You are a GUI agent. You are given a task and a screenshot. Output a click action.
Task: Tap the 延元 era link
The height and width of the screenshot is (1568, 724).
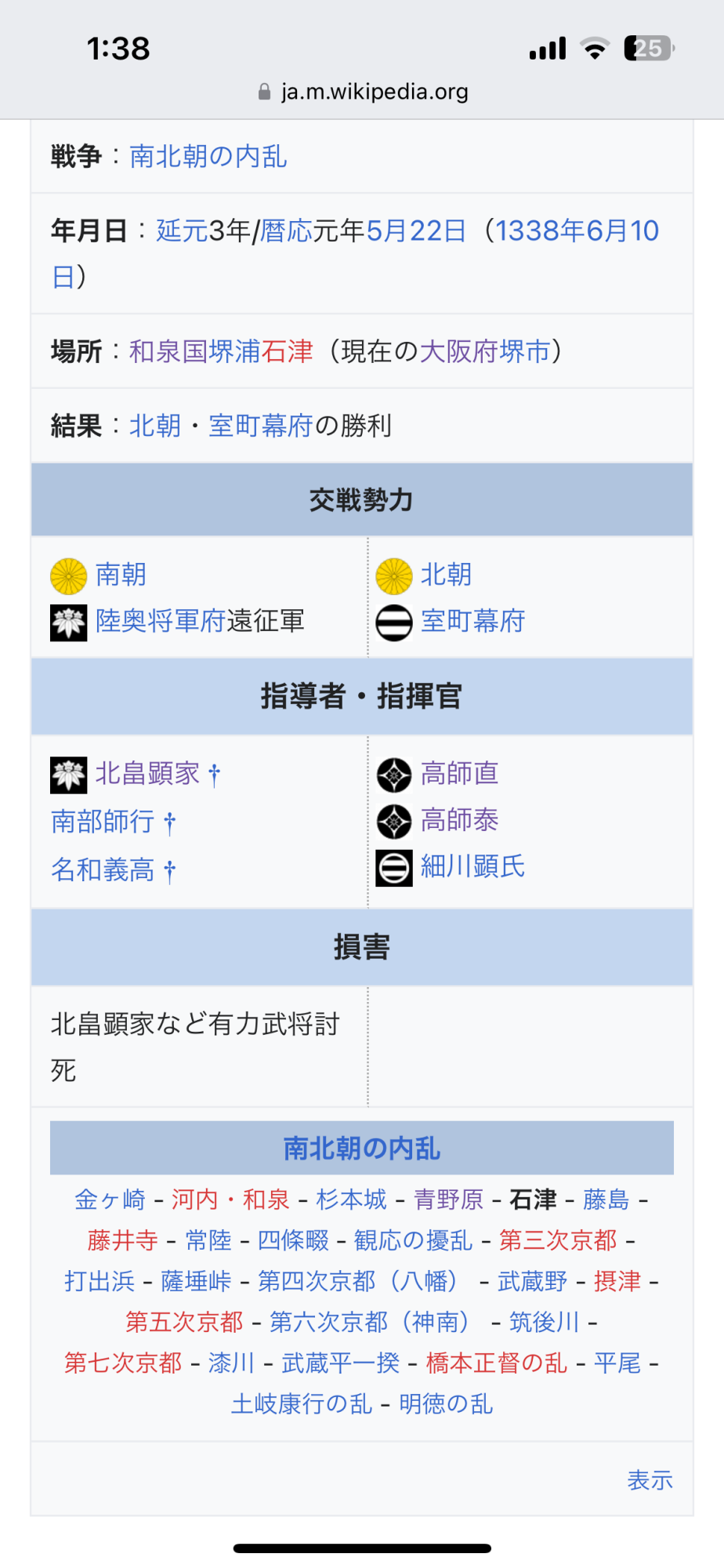tap(182, 230)
